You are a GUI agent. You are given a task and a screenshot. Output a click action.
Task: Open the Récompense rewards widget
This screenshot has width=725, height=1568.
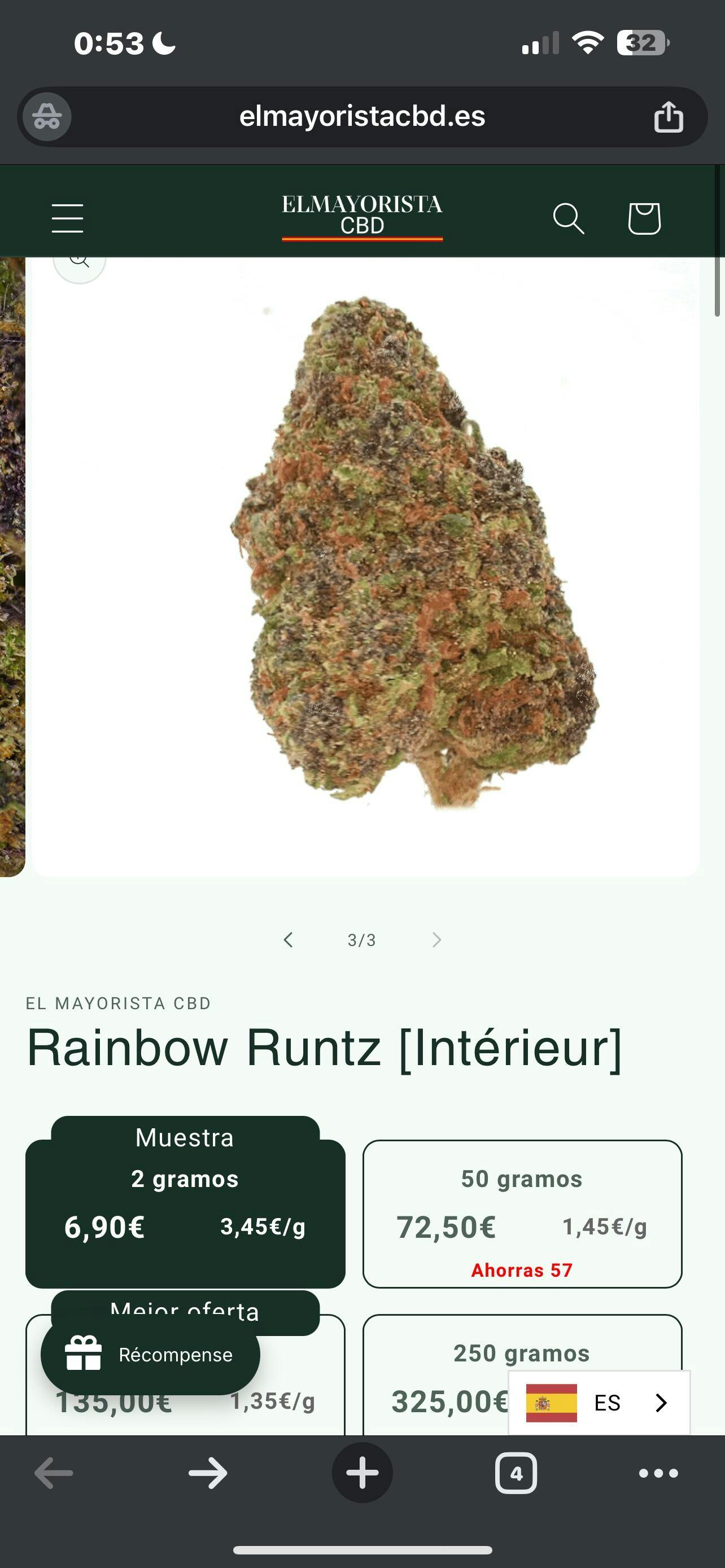pyautogui.click(x=150, y=1355)
